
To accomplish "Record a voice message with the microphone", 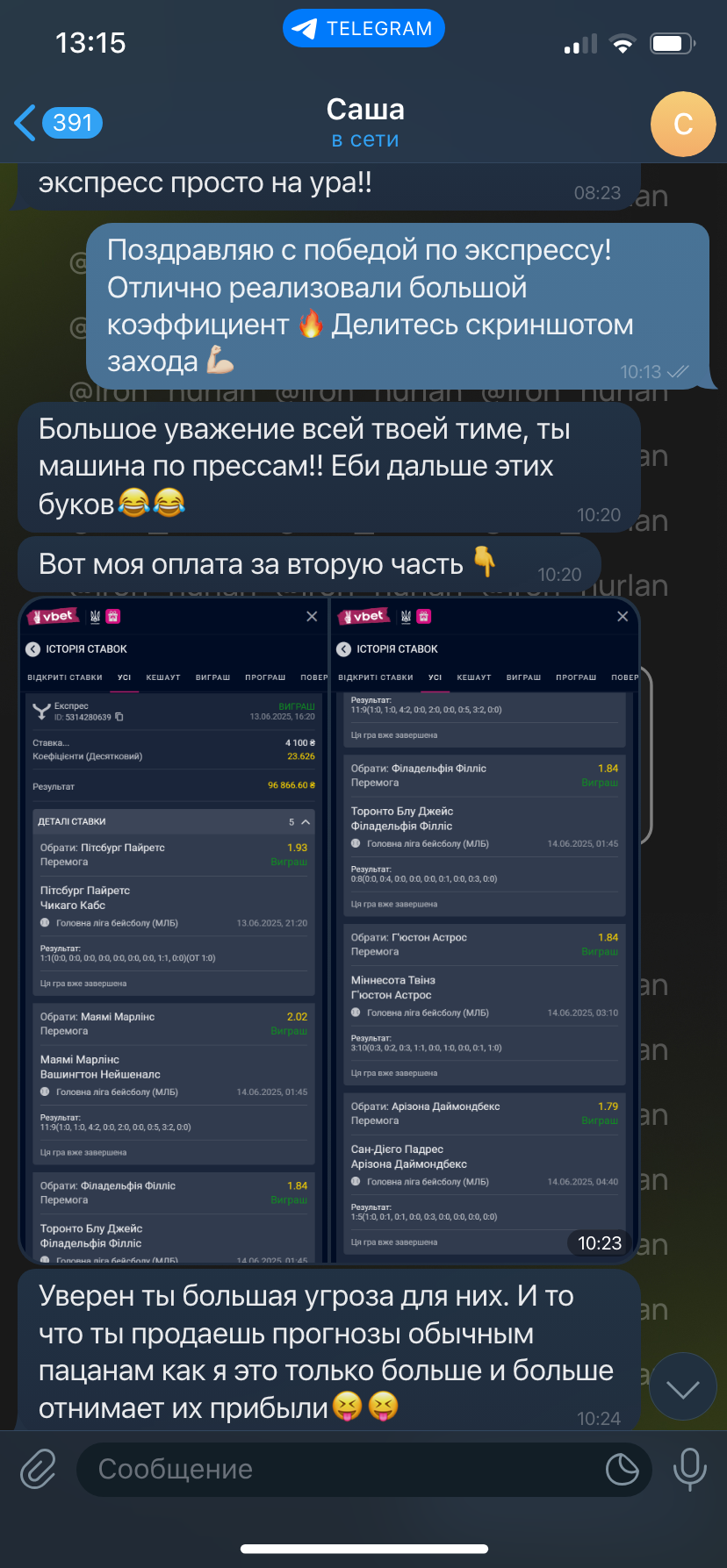I will pos(689,1469).
